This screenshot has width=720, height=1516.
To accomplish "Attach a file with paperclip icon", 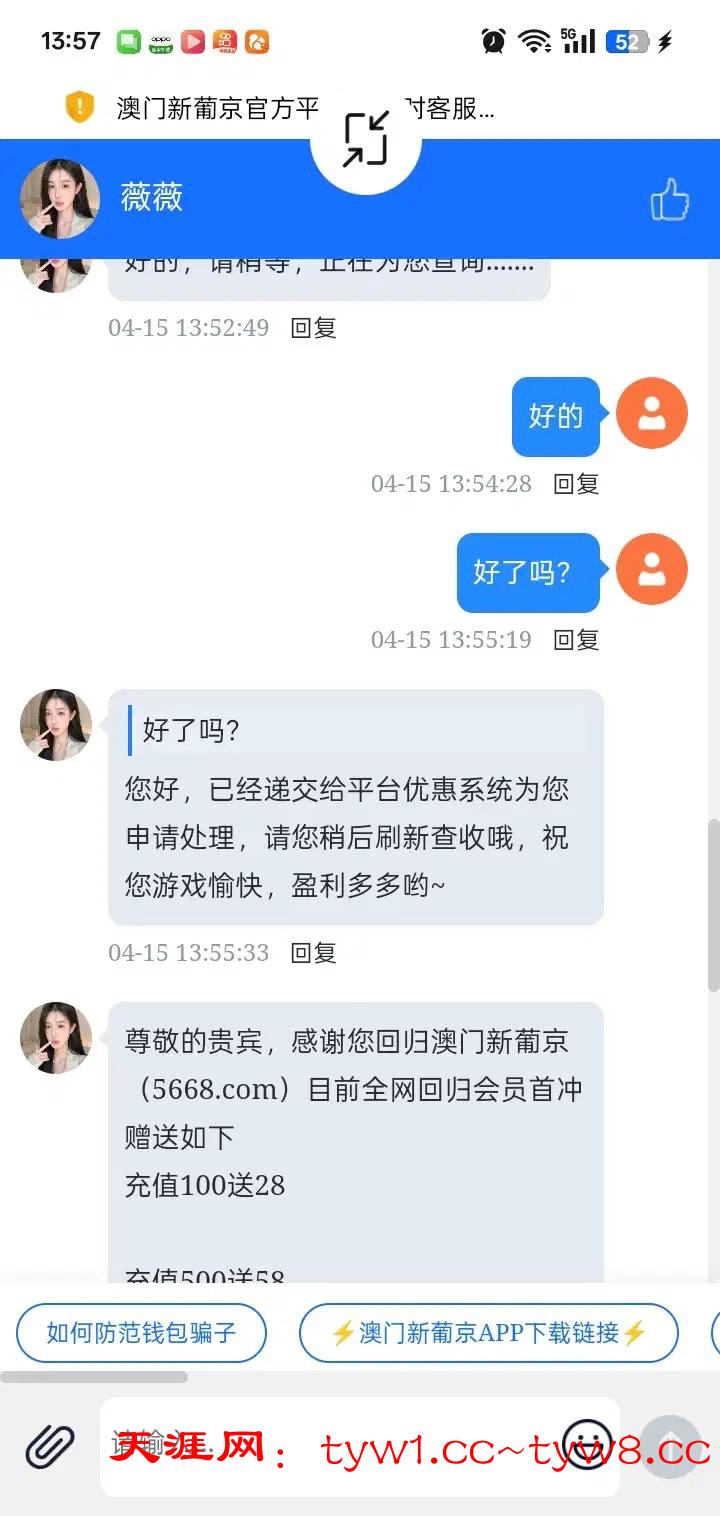I will pyautogui.click(x=50, y=1446).
